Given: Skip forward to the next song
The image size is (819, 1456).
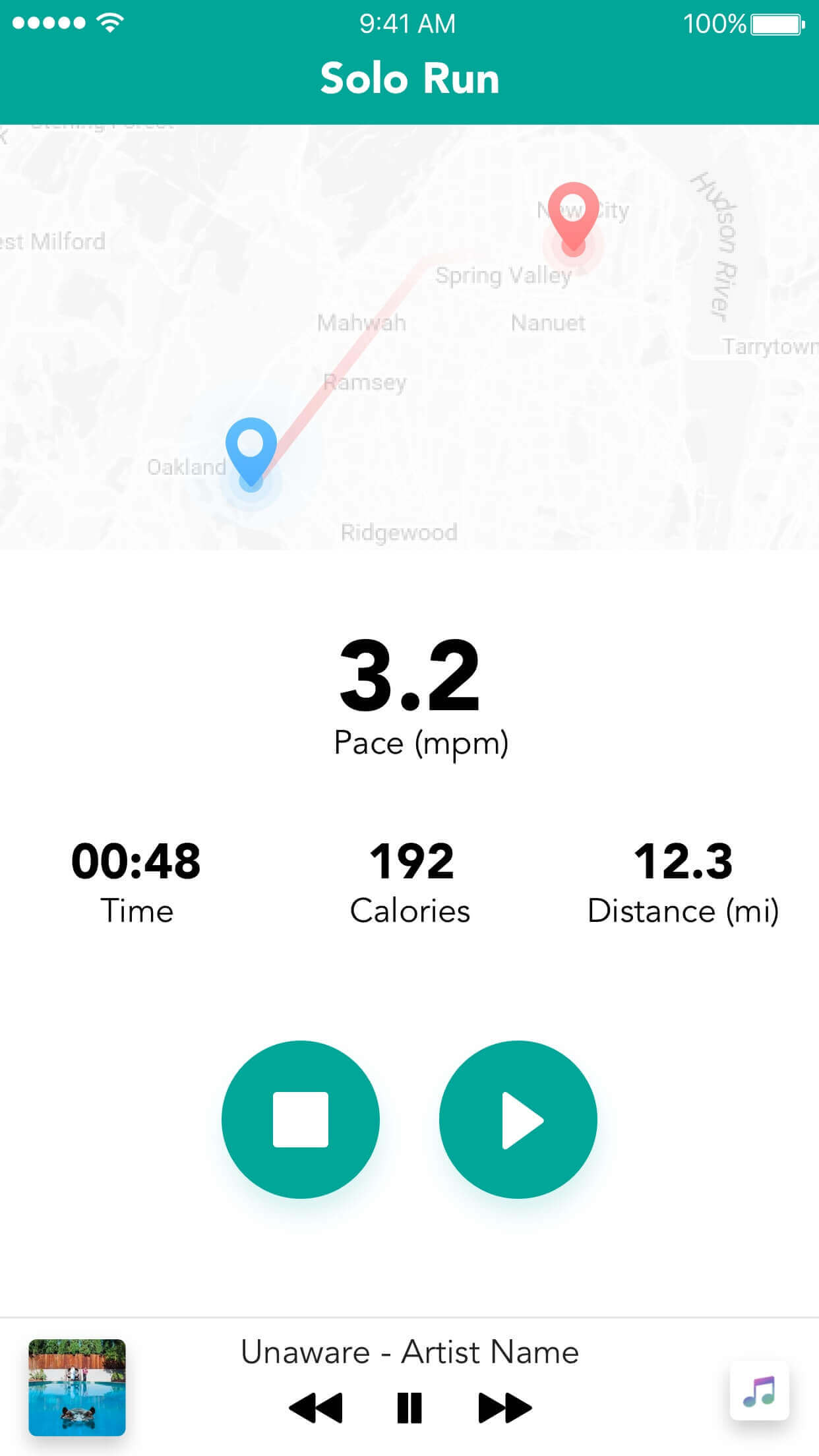Looking at the screenshot, I should pos(504,1408).
